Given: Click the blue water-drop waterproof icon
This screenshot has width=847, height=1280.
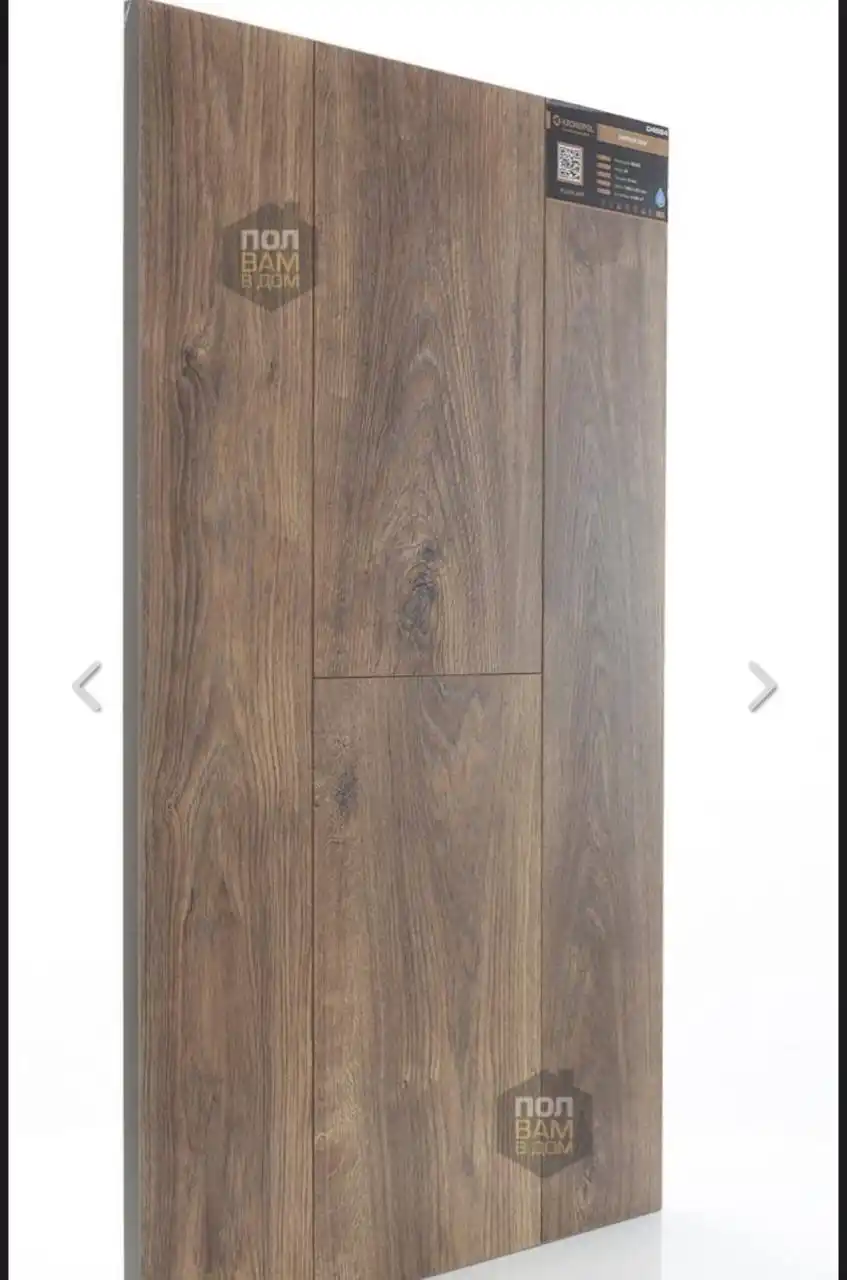Looking at the screenshot, I should pos(660,197).
